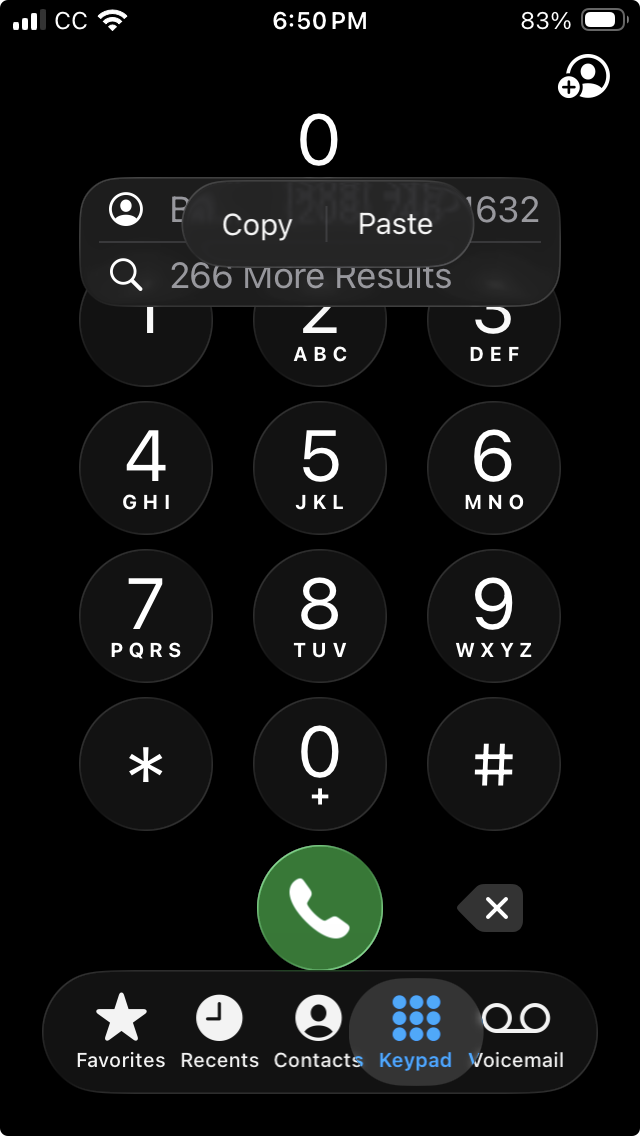Dial the 4 GHI key
Viewport: 640px width, 1136px height.
146,468
